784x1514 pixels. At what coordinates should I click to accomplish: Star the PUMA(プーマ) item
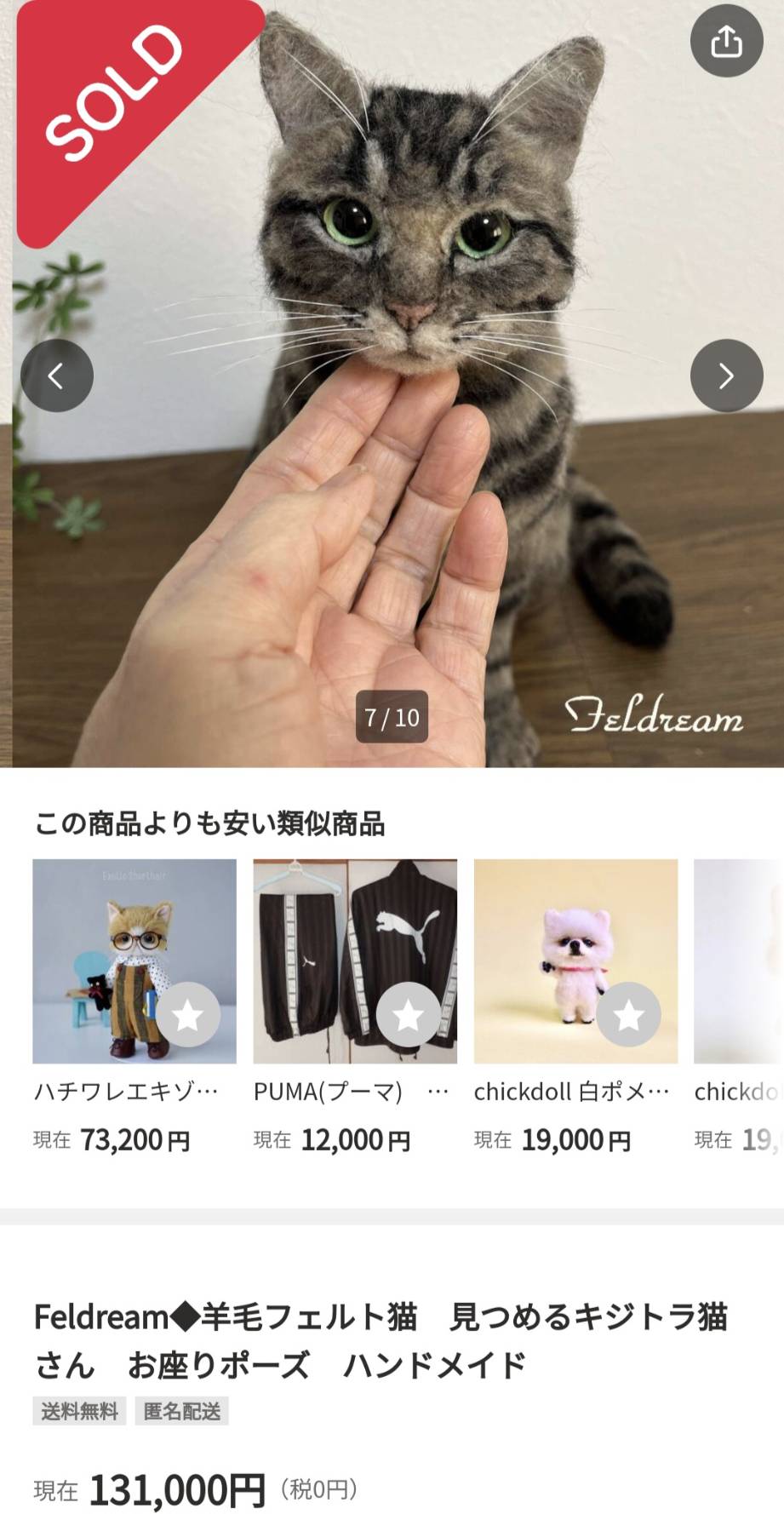point(408,1014)
